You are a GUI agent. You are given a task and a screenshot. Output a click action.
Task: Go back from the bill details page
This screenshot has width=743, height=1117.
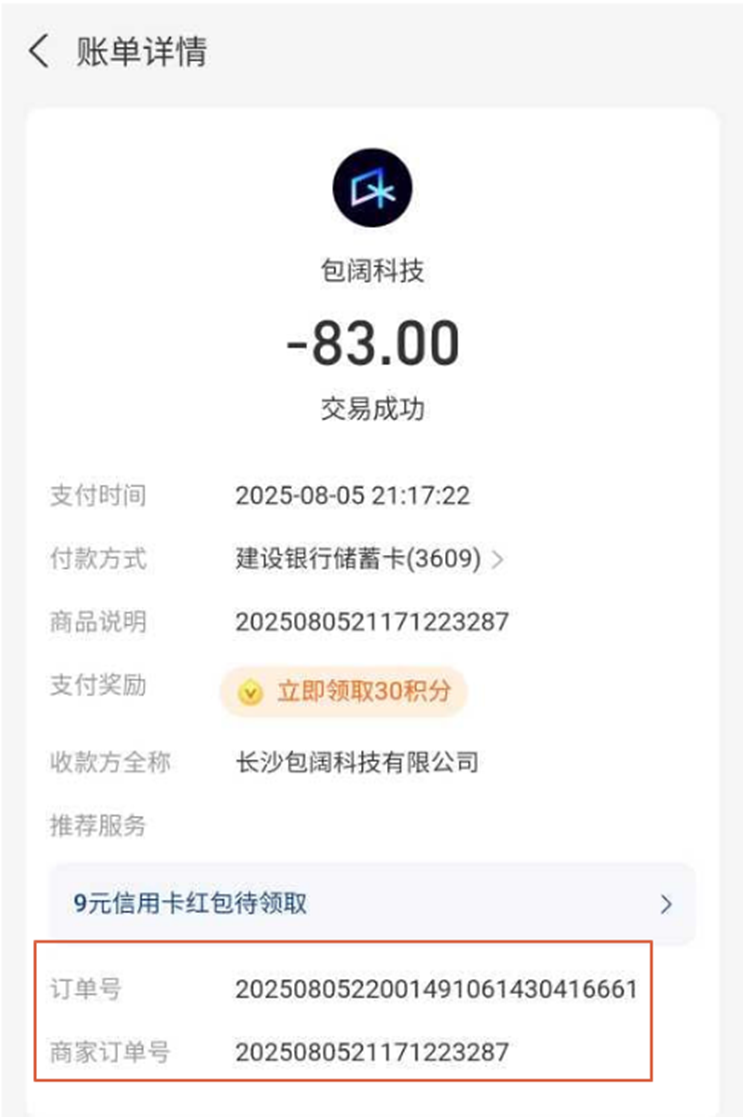[x=38, y=52]
